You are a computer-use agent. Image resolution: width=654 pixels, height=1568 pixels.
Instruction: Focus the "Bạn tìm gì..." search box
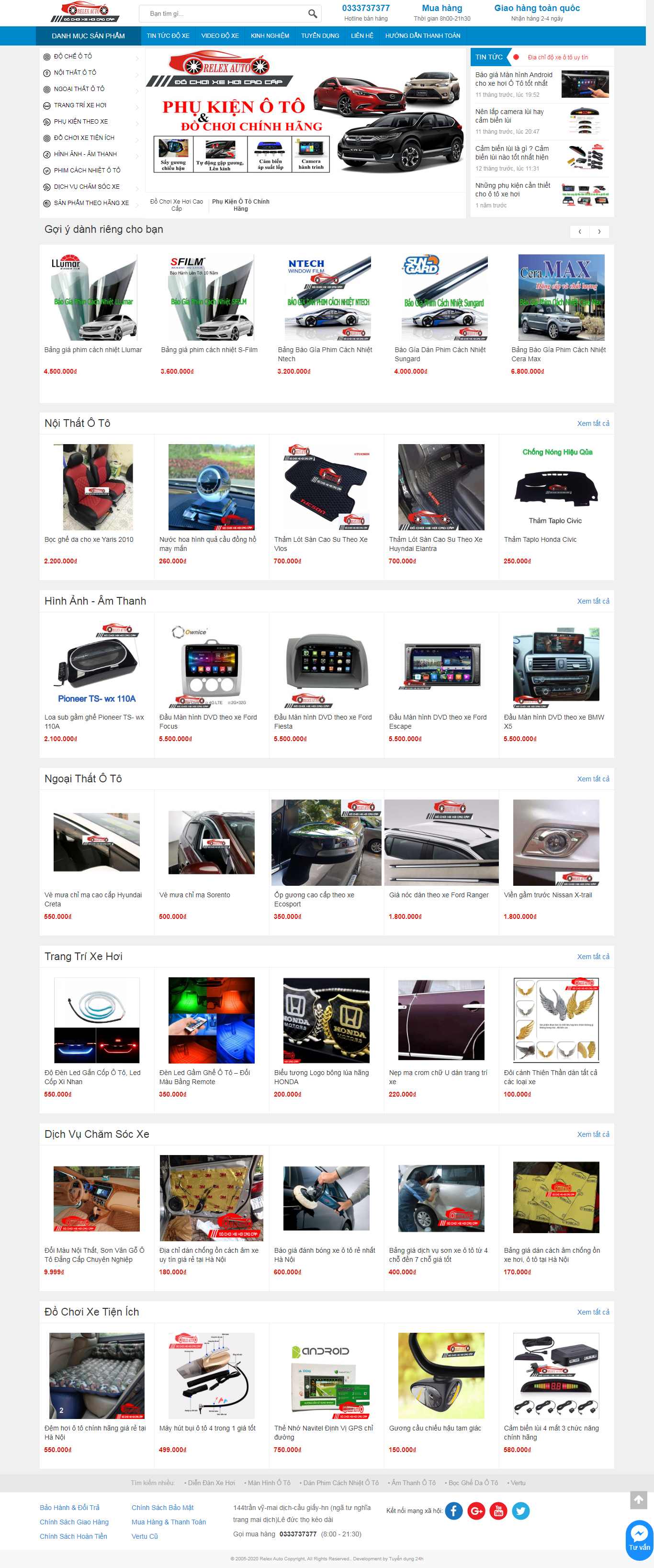[225, 13]
